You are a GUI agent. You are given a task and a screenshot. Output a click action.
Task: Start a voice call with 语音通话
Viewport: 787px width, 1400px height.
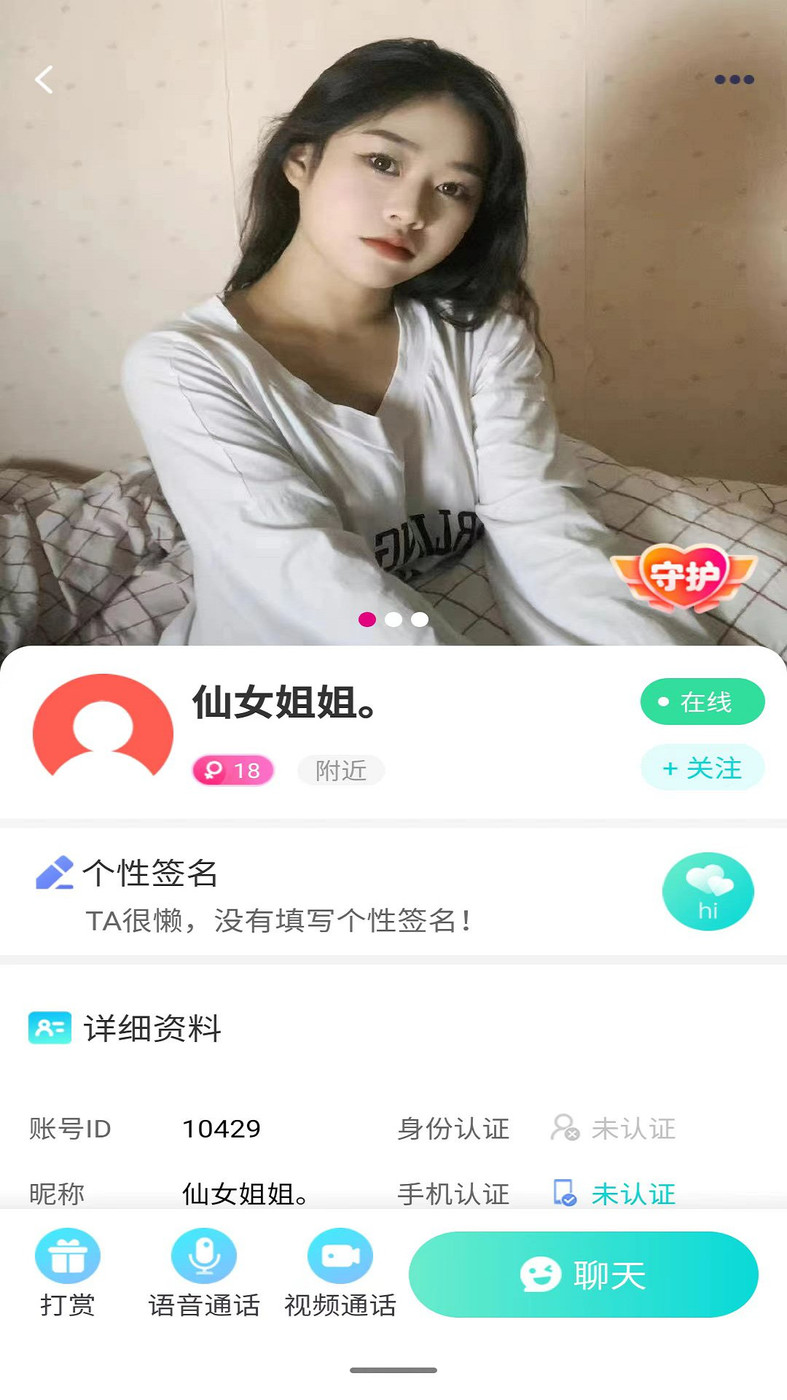pyautogui.click(x=204, y=1271)
